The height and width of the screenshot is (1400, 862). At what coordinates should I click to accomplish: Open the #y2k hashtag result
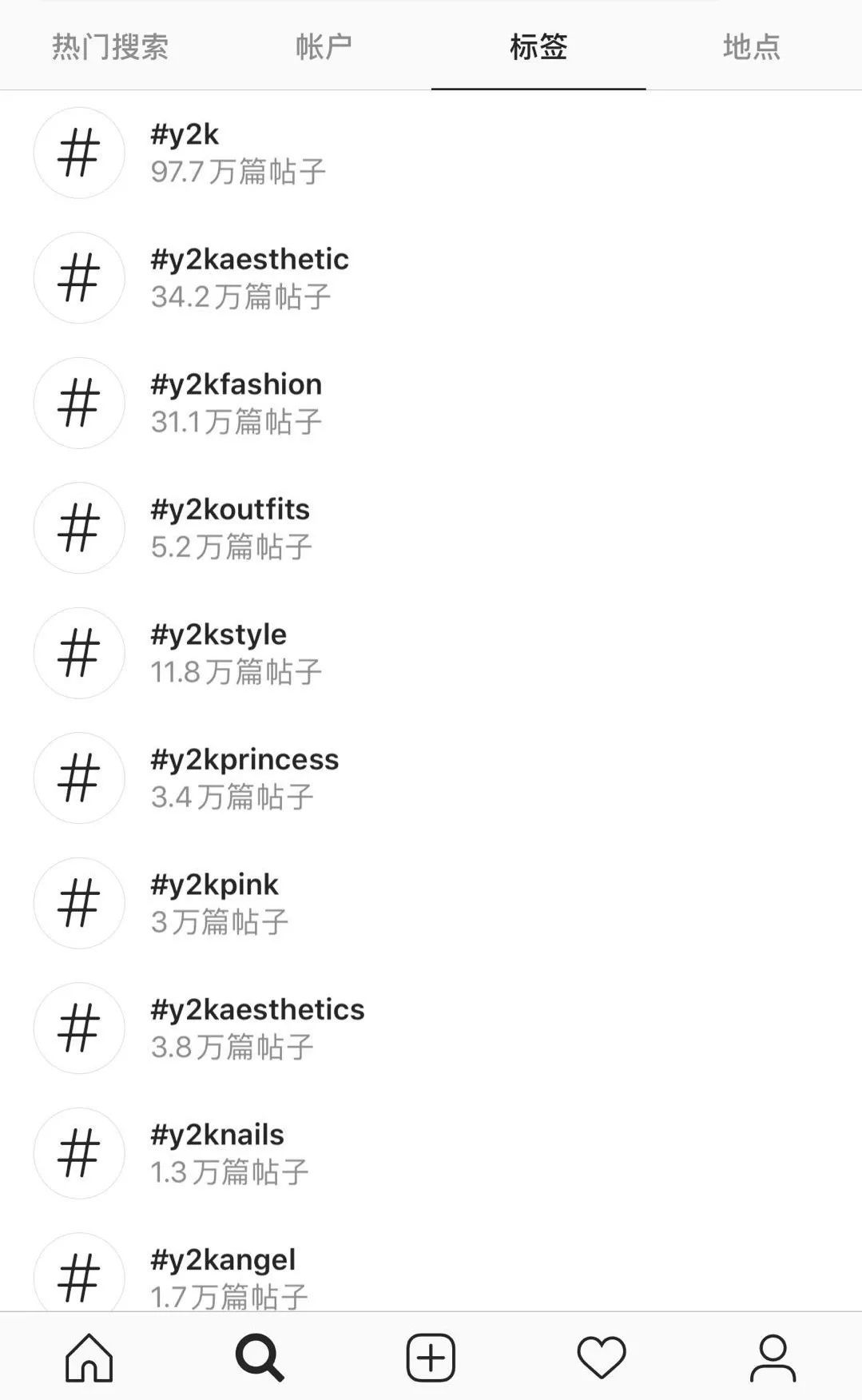431,153
